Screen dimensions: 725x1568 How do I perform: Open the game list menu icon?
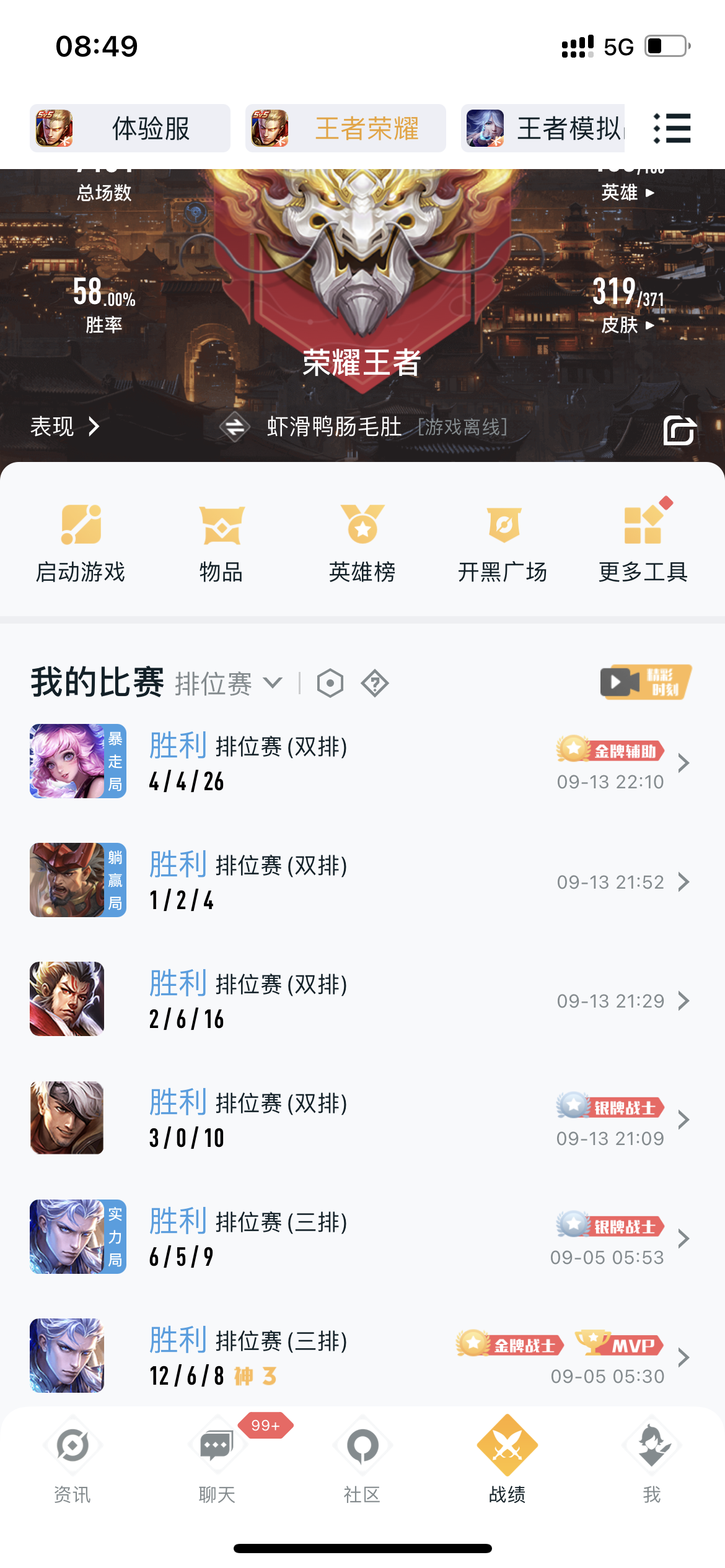coord(672,129)
